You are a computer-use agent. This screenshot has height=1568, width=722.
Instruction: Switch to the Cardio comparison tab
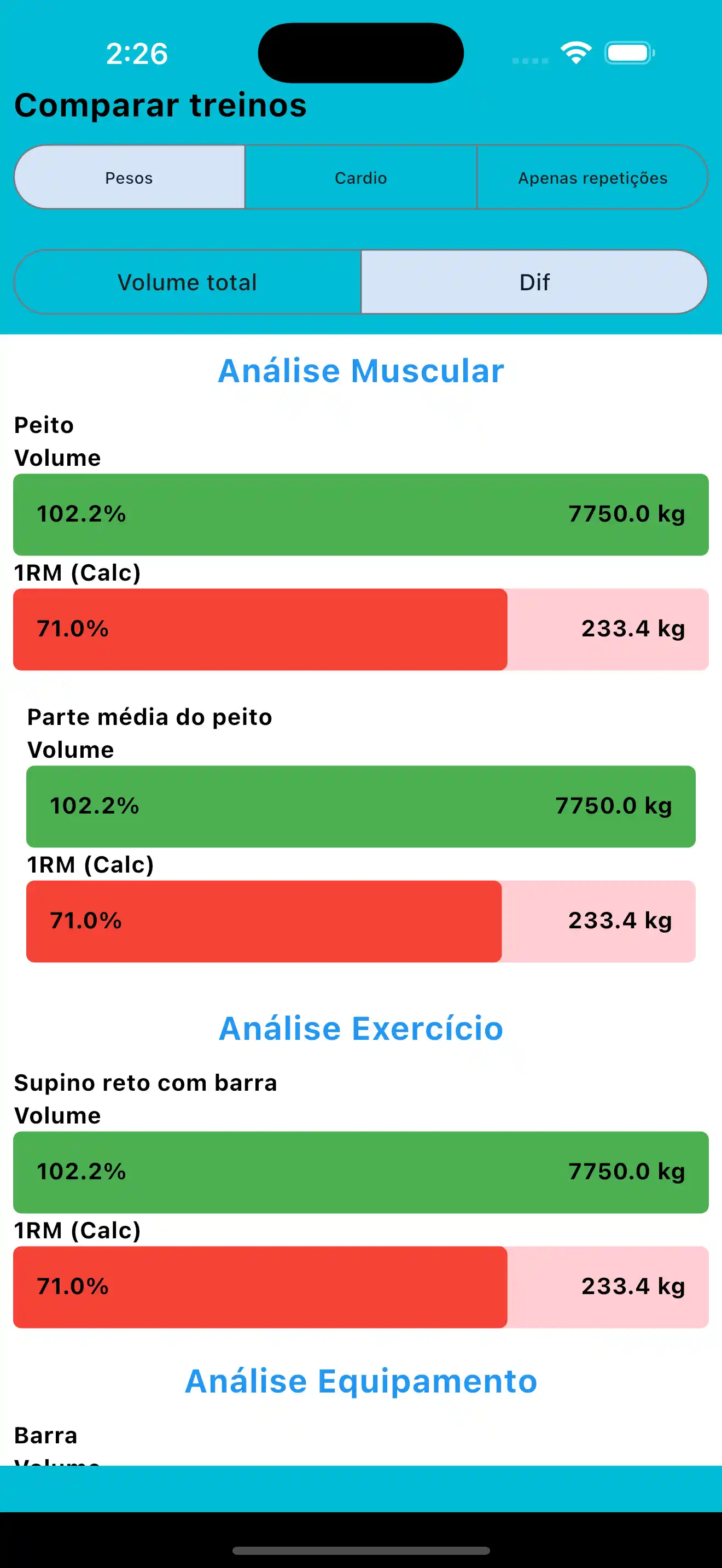point(360,177)
